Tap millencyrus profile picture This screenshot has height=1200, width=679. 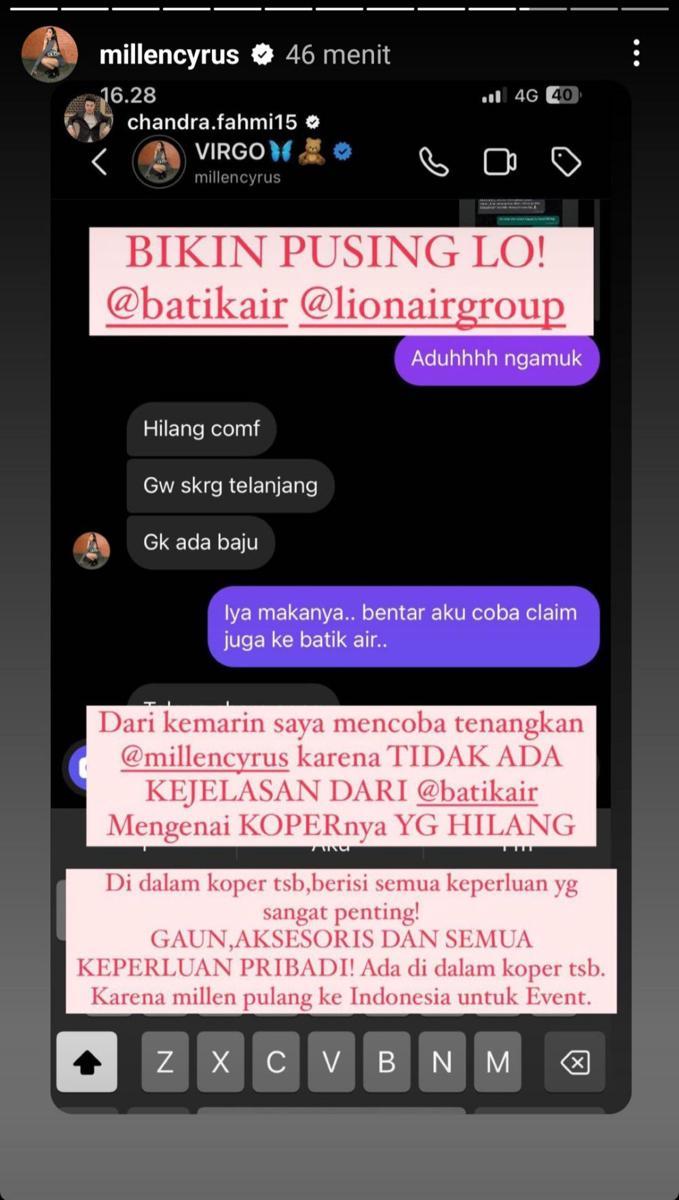50,54
